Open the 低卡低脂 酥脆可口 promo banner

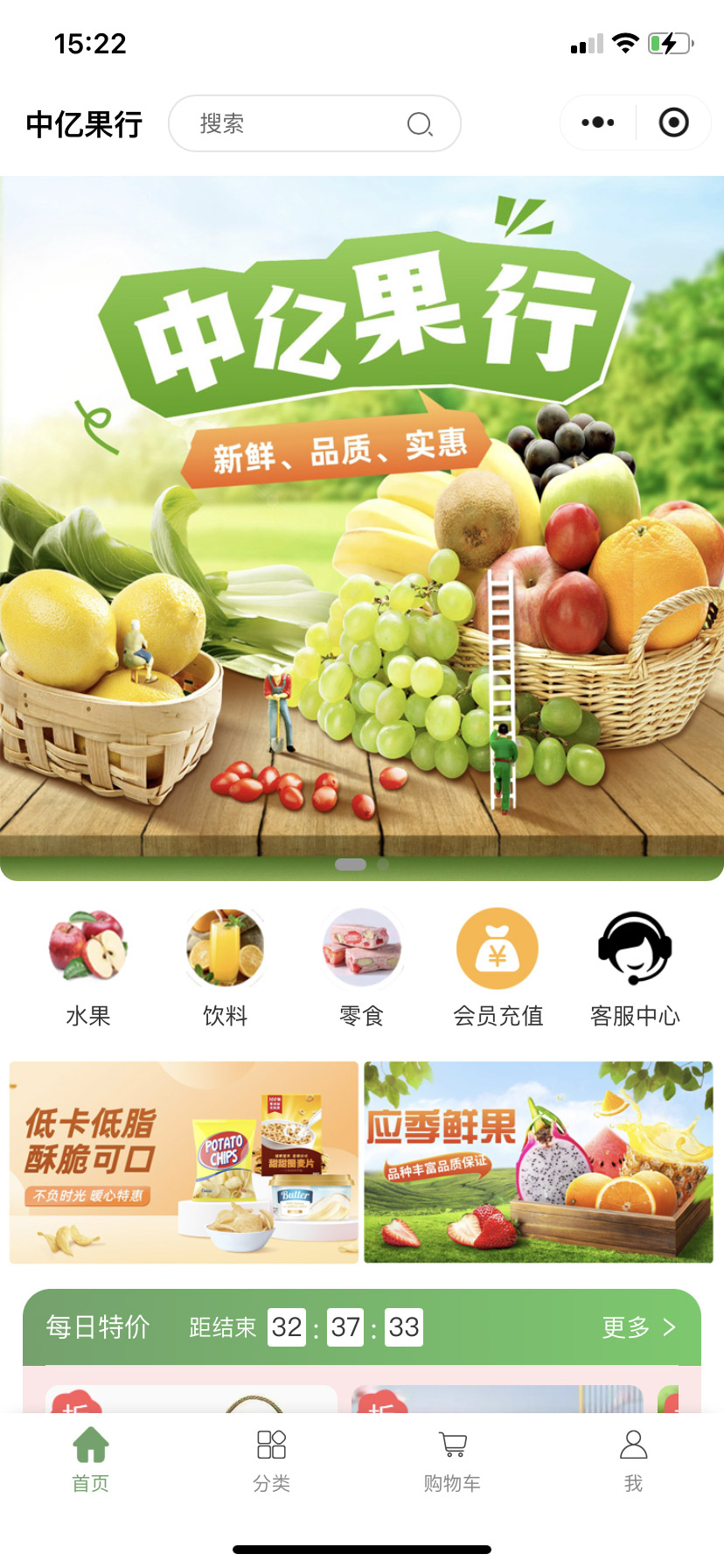pyautogui.click(x=184, y=1162)
